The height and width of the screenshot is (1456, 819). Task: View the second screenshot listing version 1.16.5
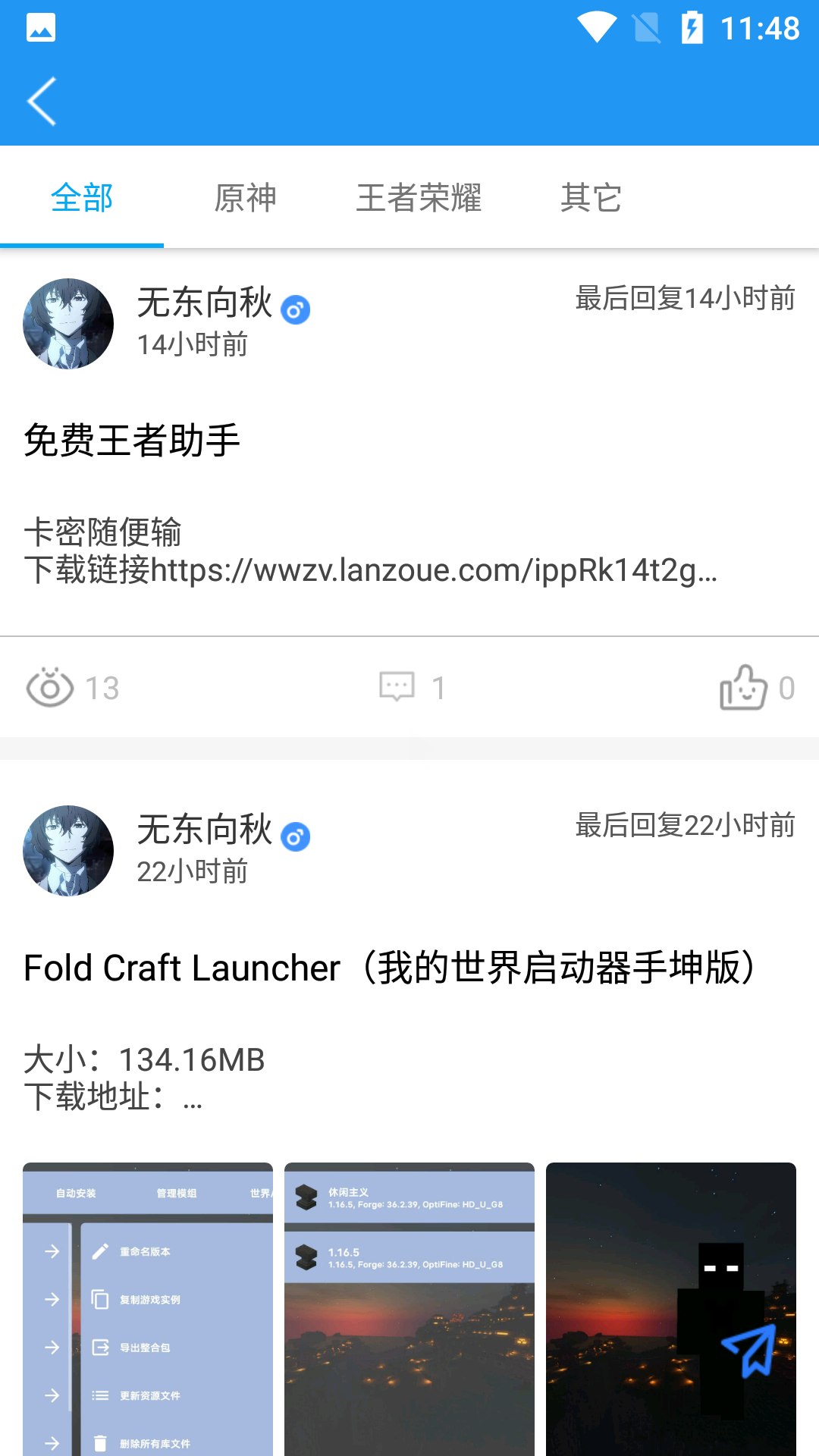pos(409,1308)
